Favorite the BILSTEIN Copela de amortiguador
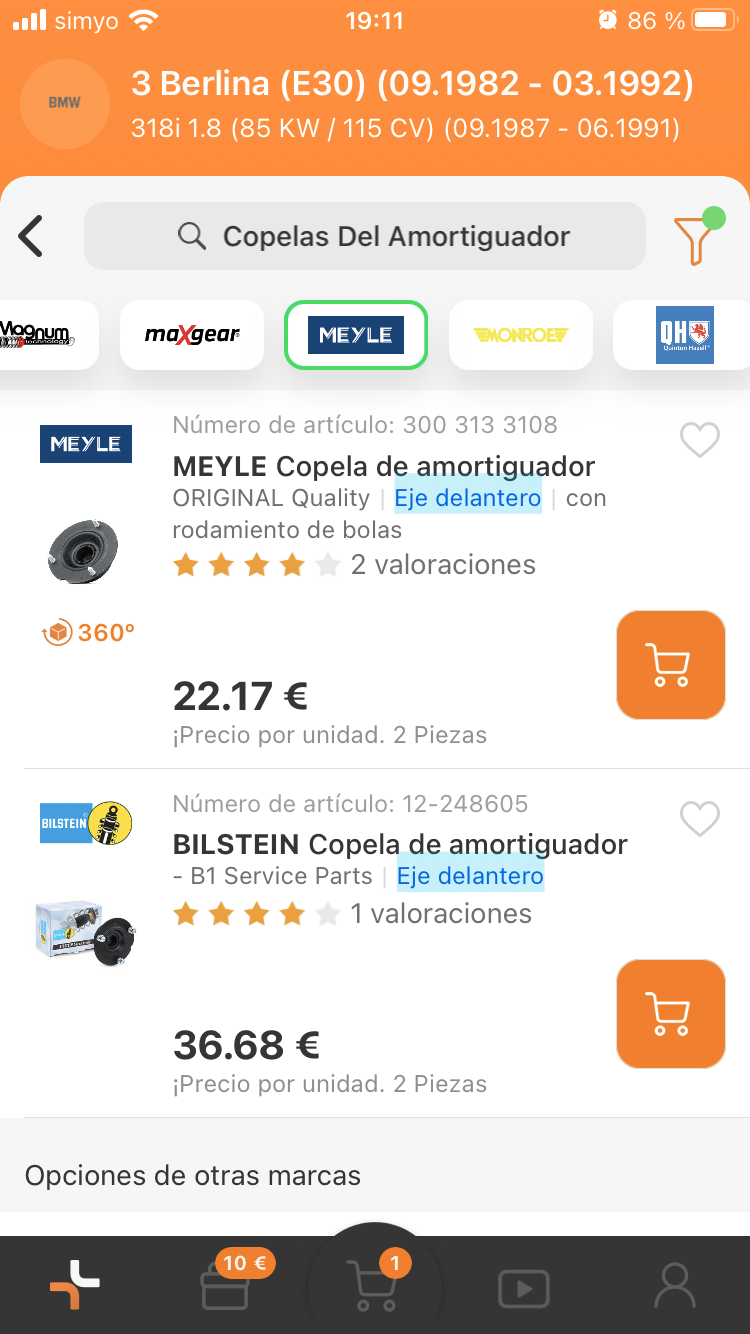Viewport: 750px width, 1334px height. pyautogui.click(x=699, y=819)
